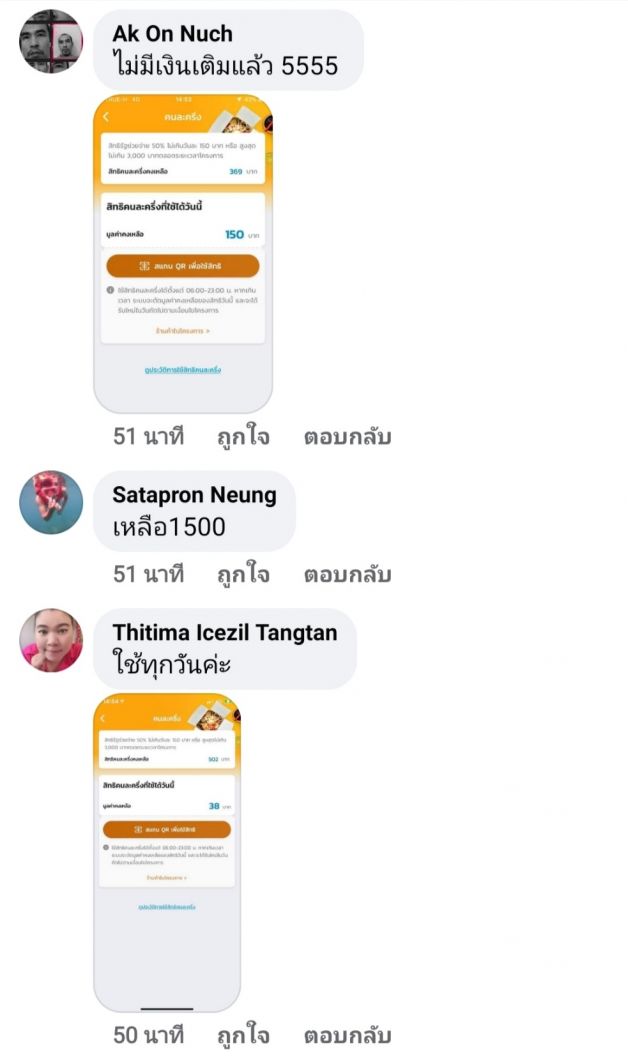
Task: Like Thitima Icezil Tangtan's comment
Action: [243, 1035]
